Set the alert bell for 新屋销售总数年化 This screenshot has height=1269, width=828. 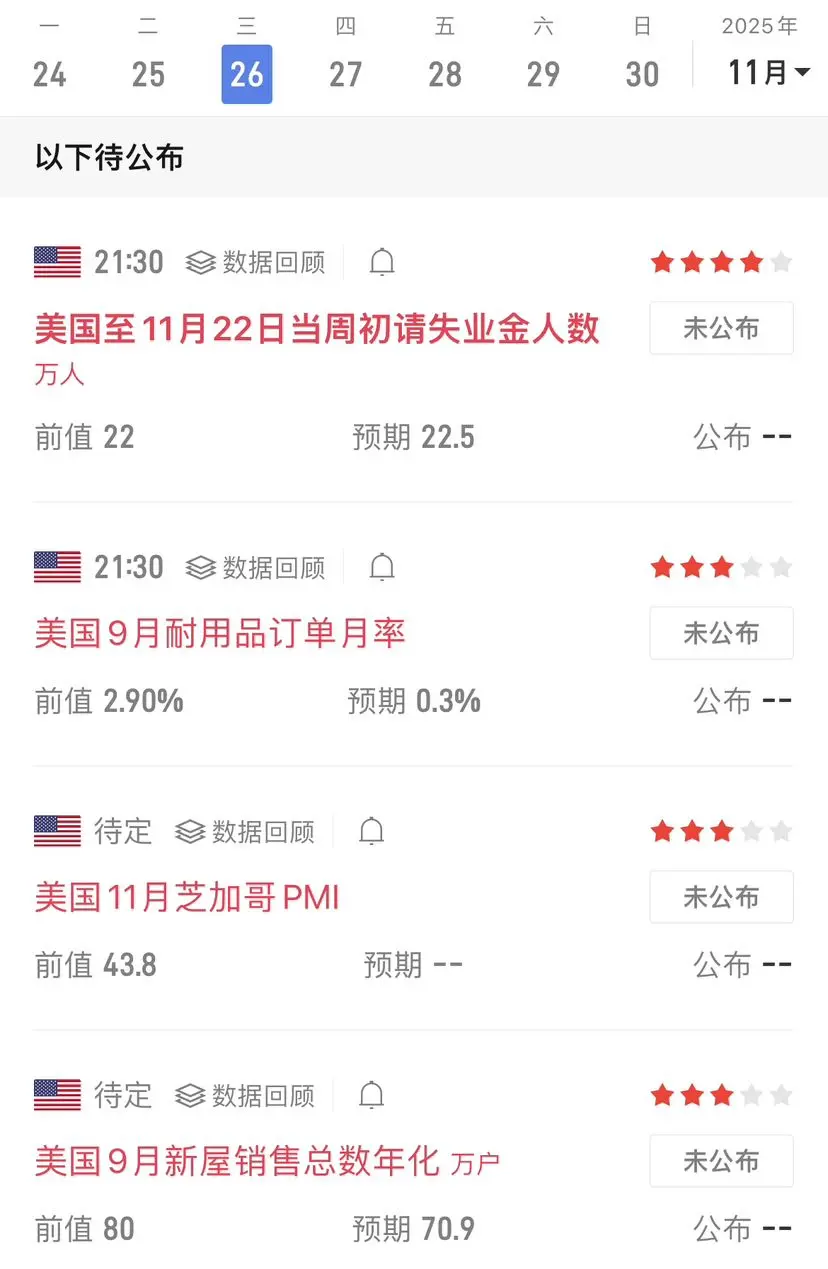371,1095
